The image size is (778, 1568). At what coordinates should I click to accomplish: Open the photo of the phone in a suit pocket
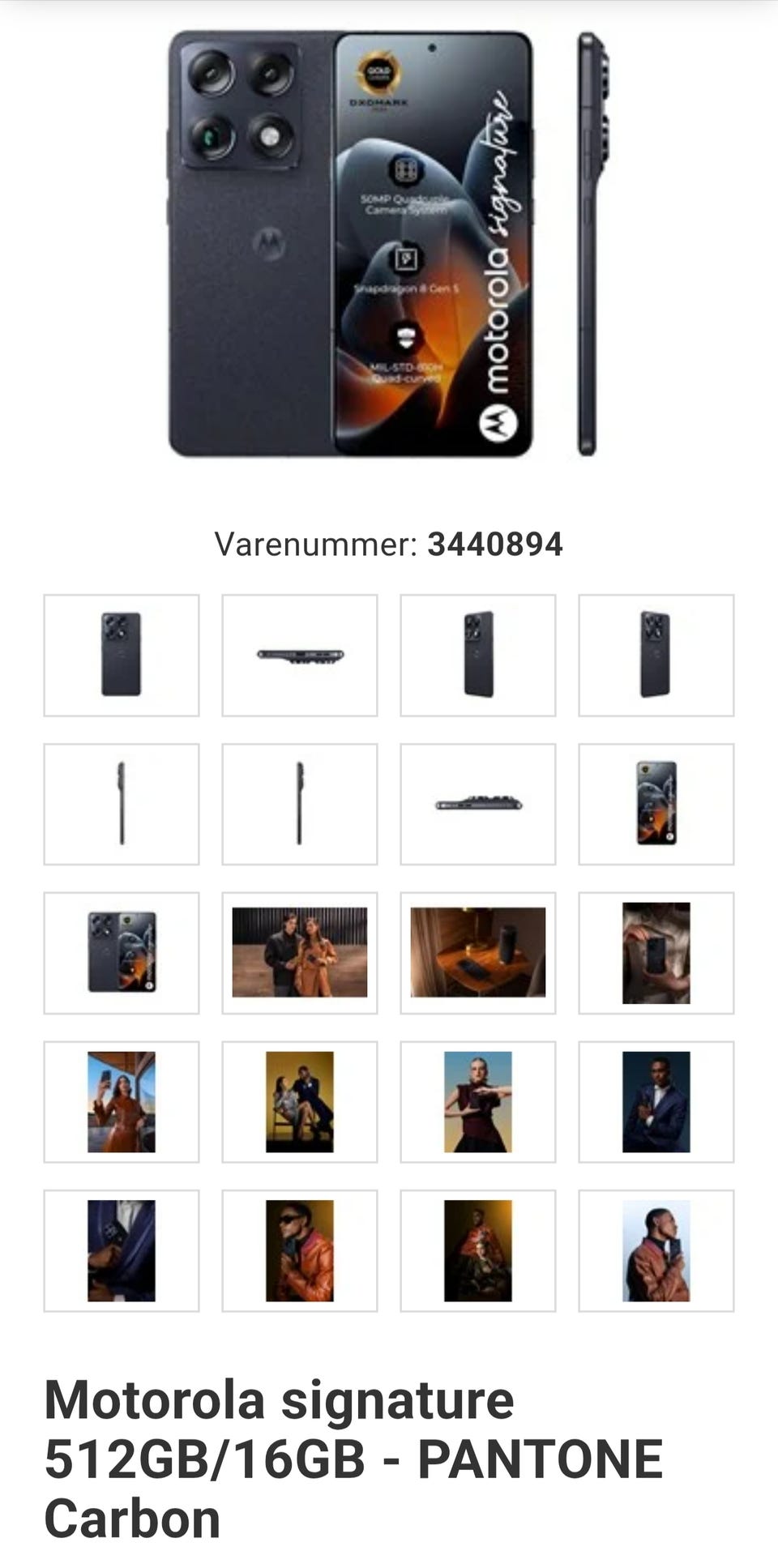point(122,1250)
